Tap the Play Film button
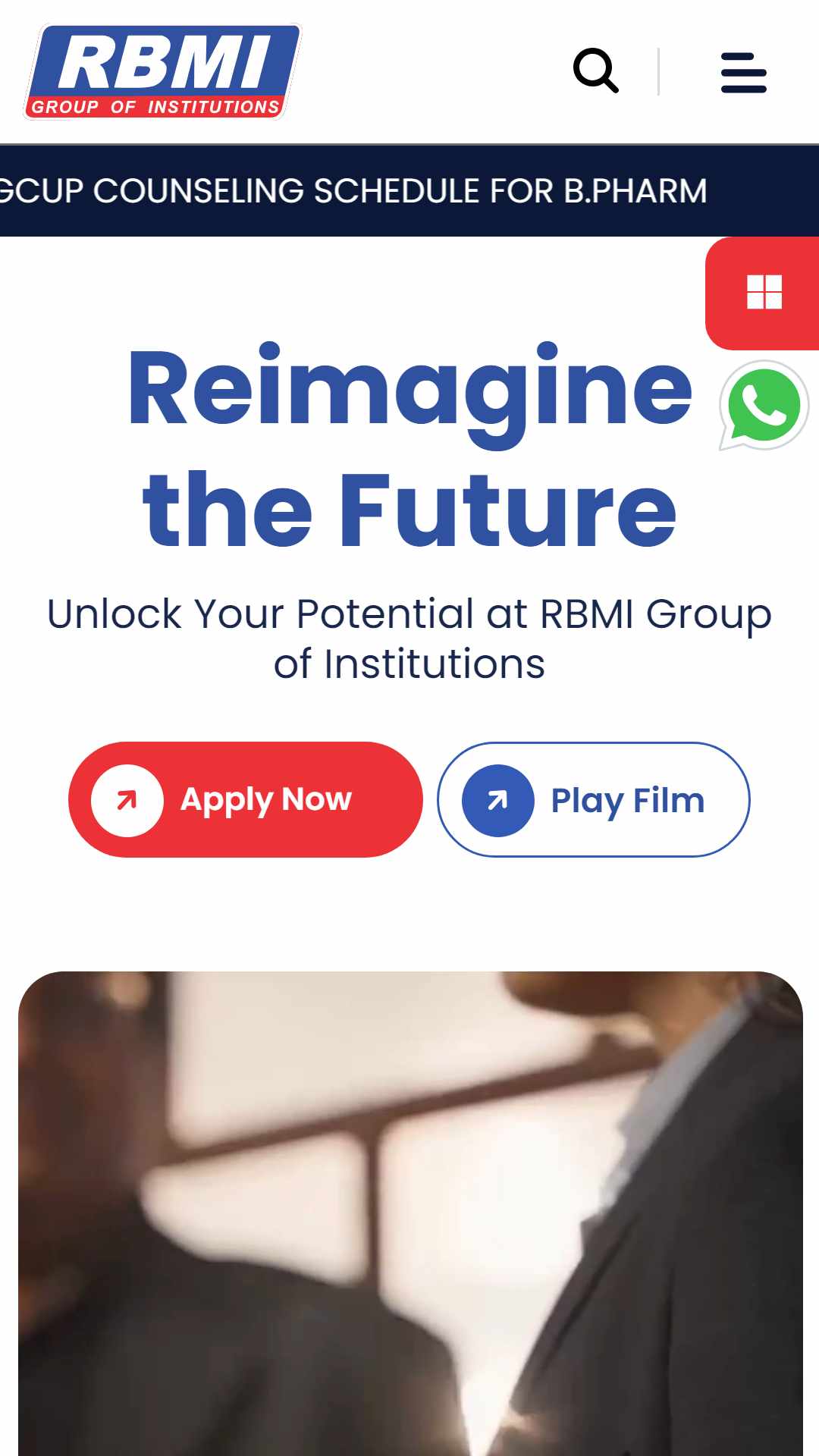 [x=594, y=800]
